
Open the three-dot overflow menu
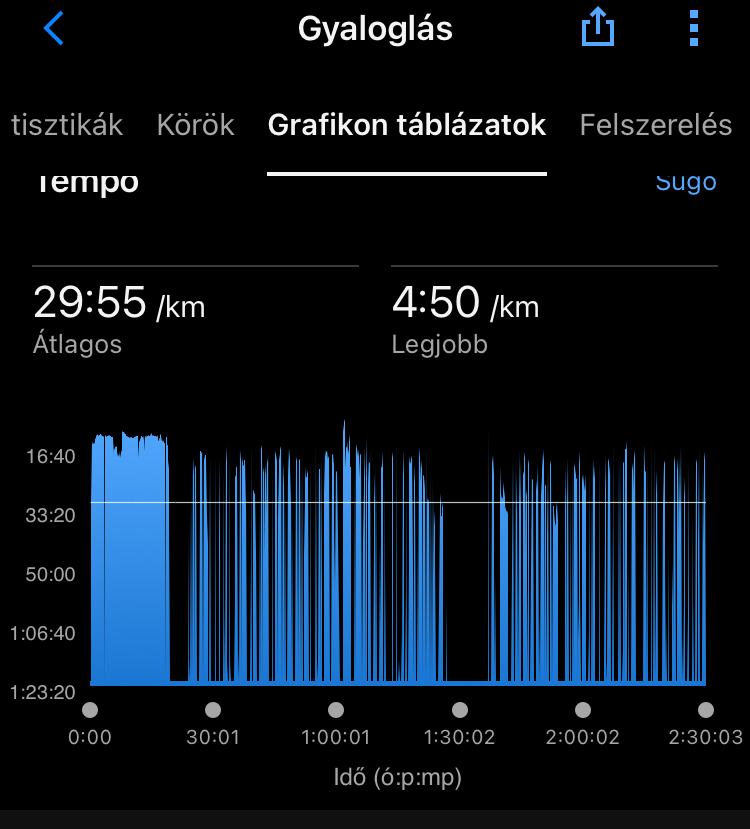694,29
